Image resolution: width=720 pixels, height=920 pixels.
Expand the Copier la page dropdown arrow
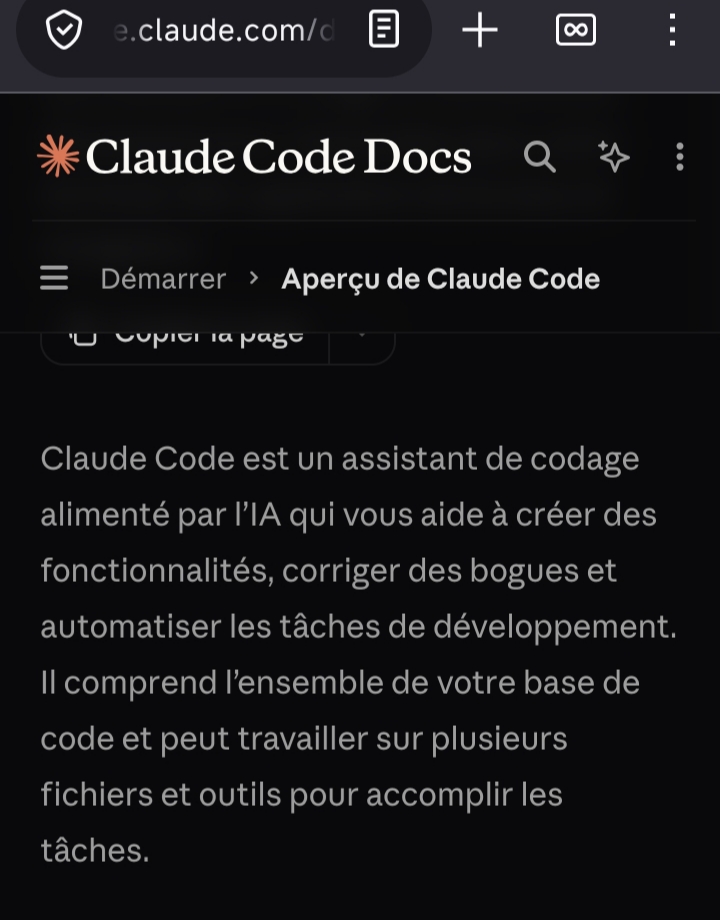pyautogui.click(x=362, y=346)
